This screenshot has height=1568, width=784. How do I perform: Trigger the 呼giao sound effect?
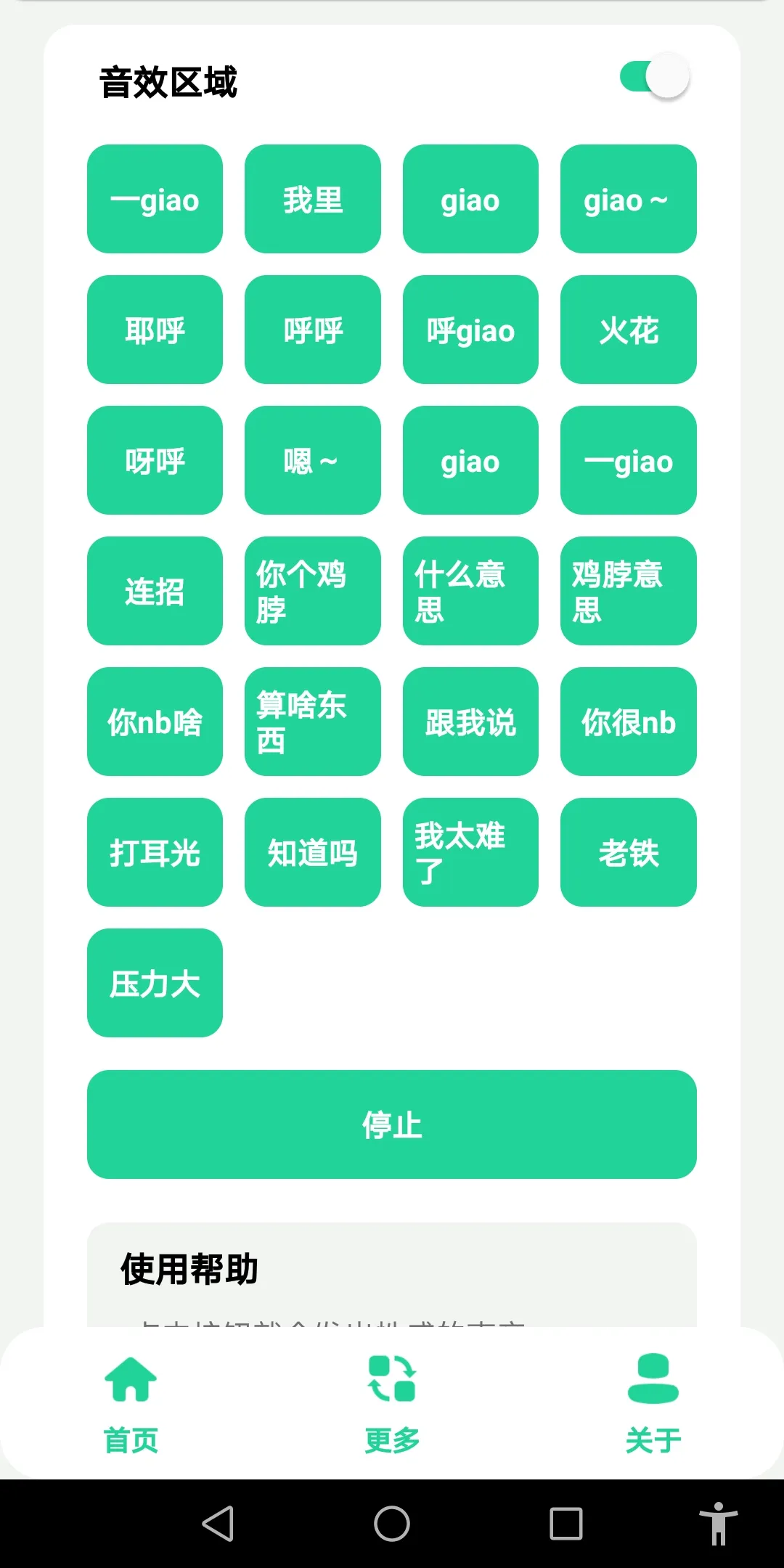pos(470,330)
